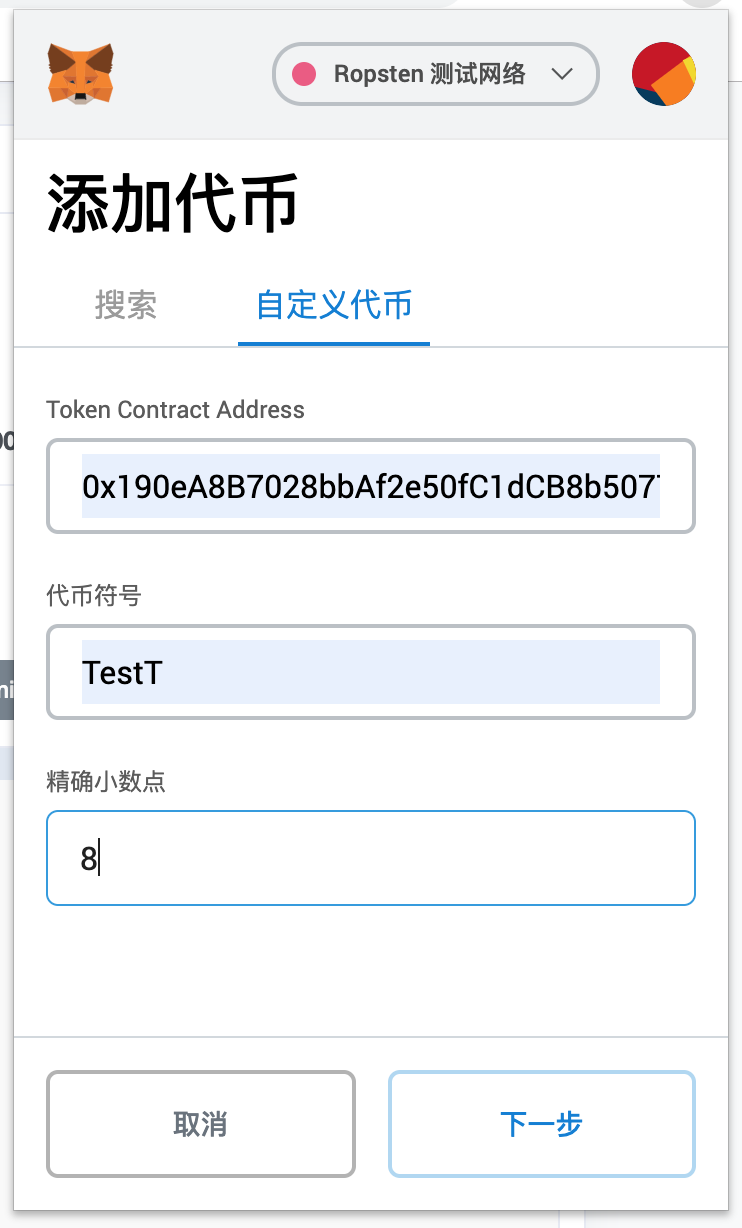
Task: Tap the 精确小数点 decimals field
Action: tap(370, 858)
